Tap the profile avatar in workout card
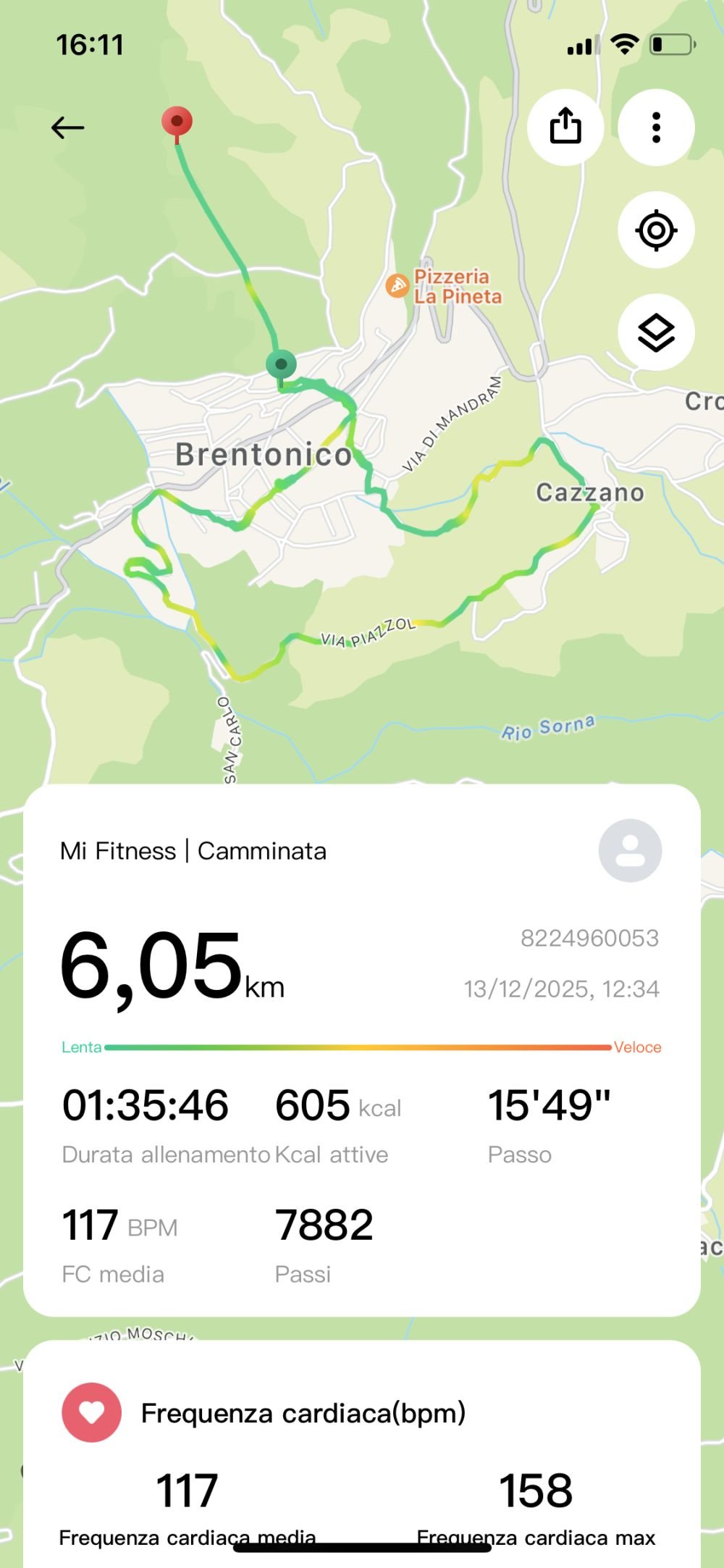This screenshot has height=1568, width=724. point(630,850)
